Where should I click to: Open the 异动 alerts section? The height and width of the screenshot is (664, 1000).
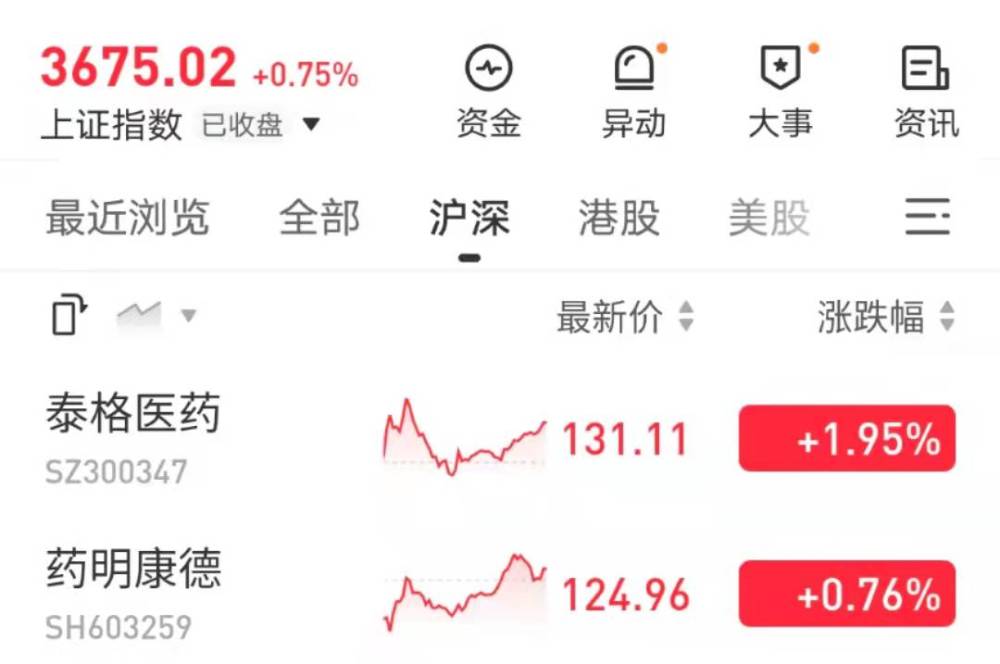point(633,94)
